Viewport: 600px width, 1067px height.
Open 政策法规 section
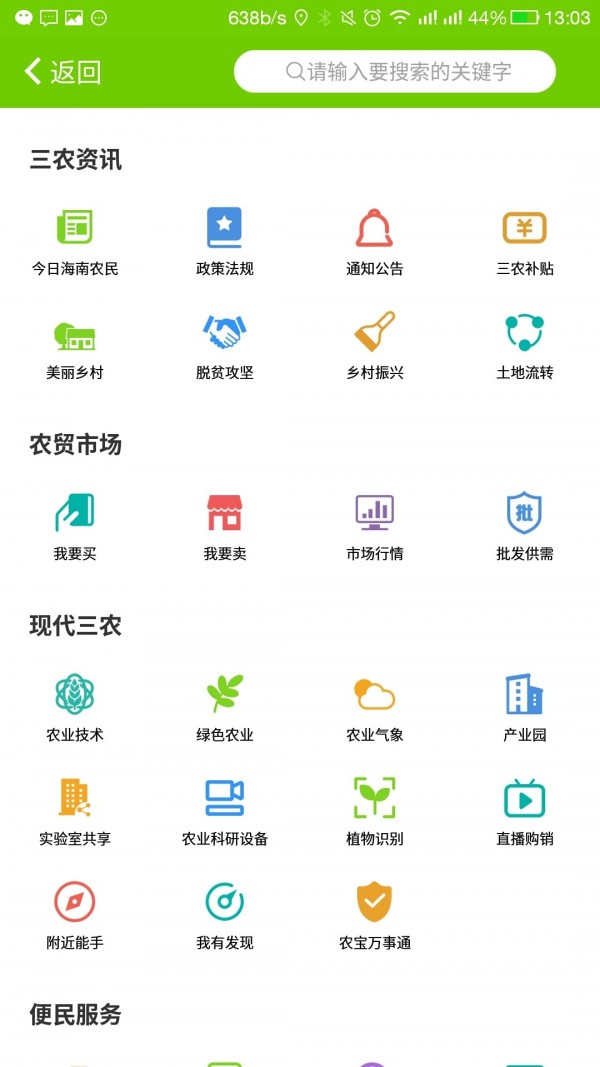224,243
